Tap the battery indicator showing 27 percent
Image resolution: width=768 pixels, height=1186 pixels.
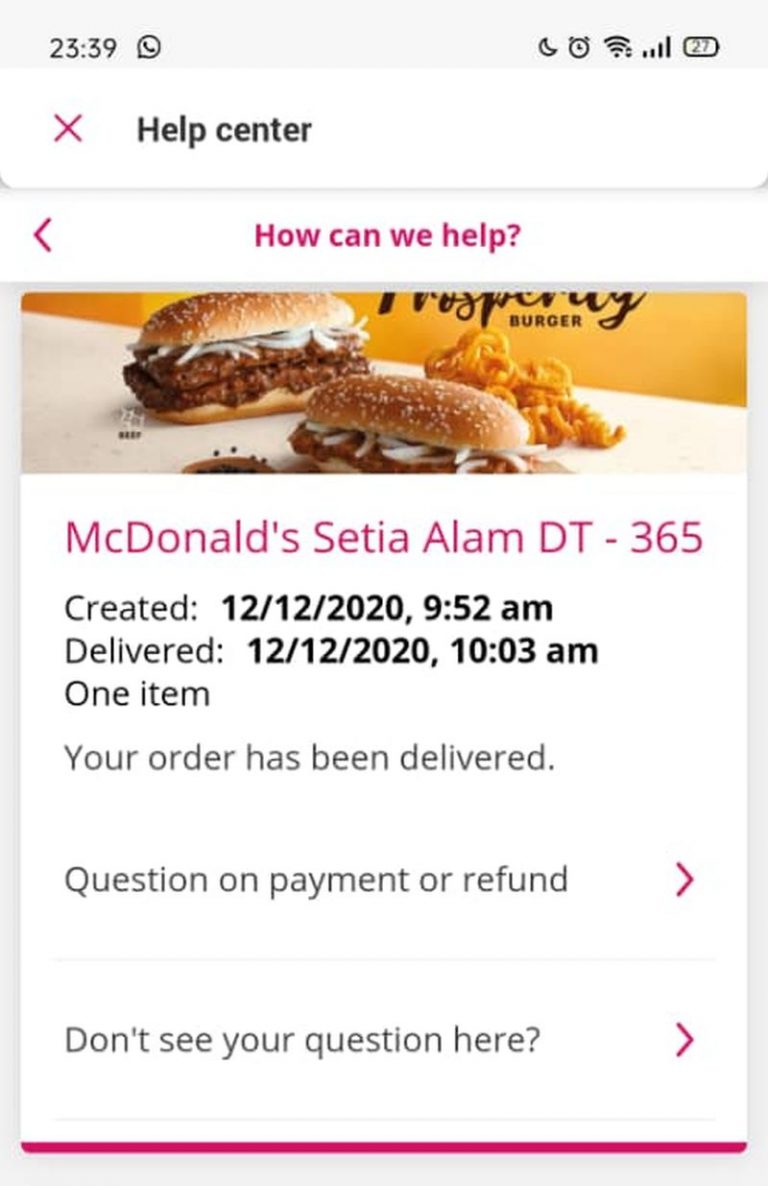coord(702,45)
